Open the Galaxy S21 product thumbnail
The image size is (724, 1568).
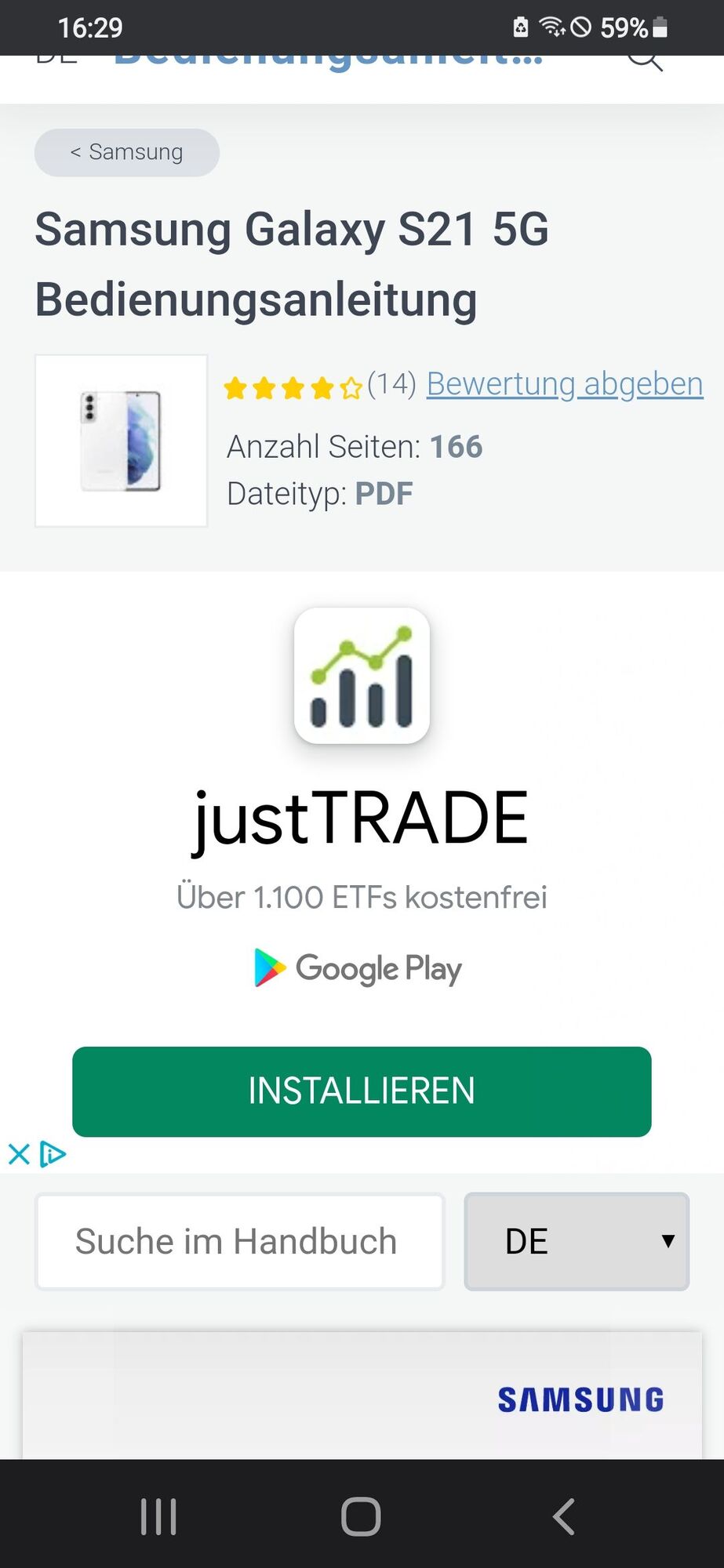coord(122,441)
